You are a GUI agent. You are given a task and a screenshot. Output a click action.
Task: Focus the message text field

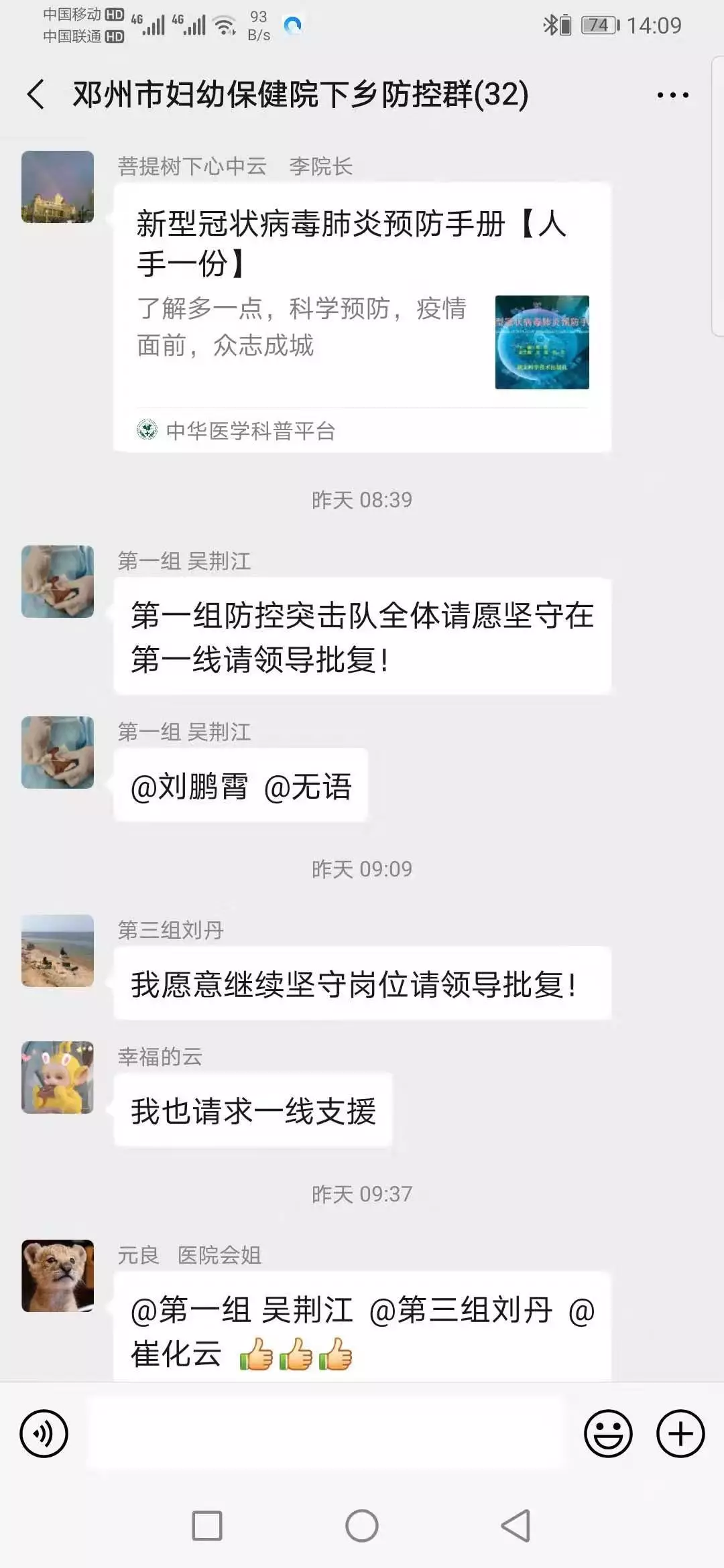pyautogui.click(x=325, y=1433)
